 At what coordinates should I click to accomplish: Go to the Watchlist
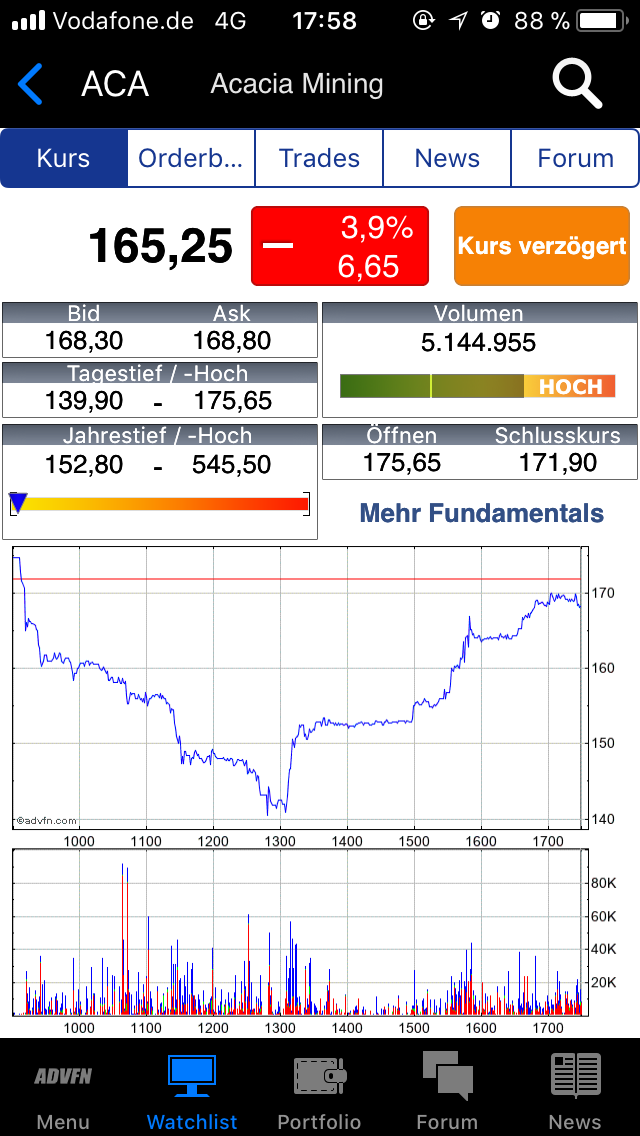[x=192, y=1090]
